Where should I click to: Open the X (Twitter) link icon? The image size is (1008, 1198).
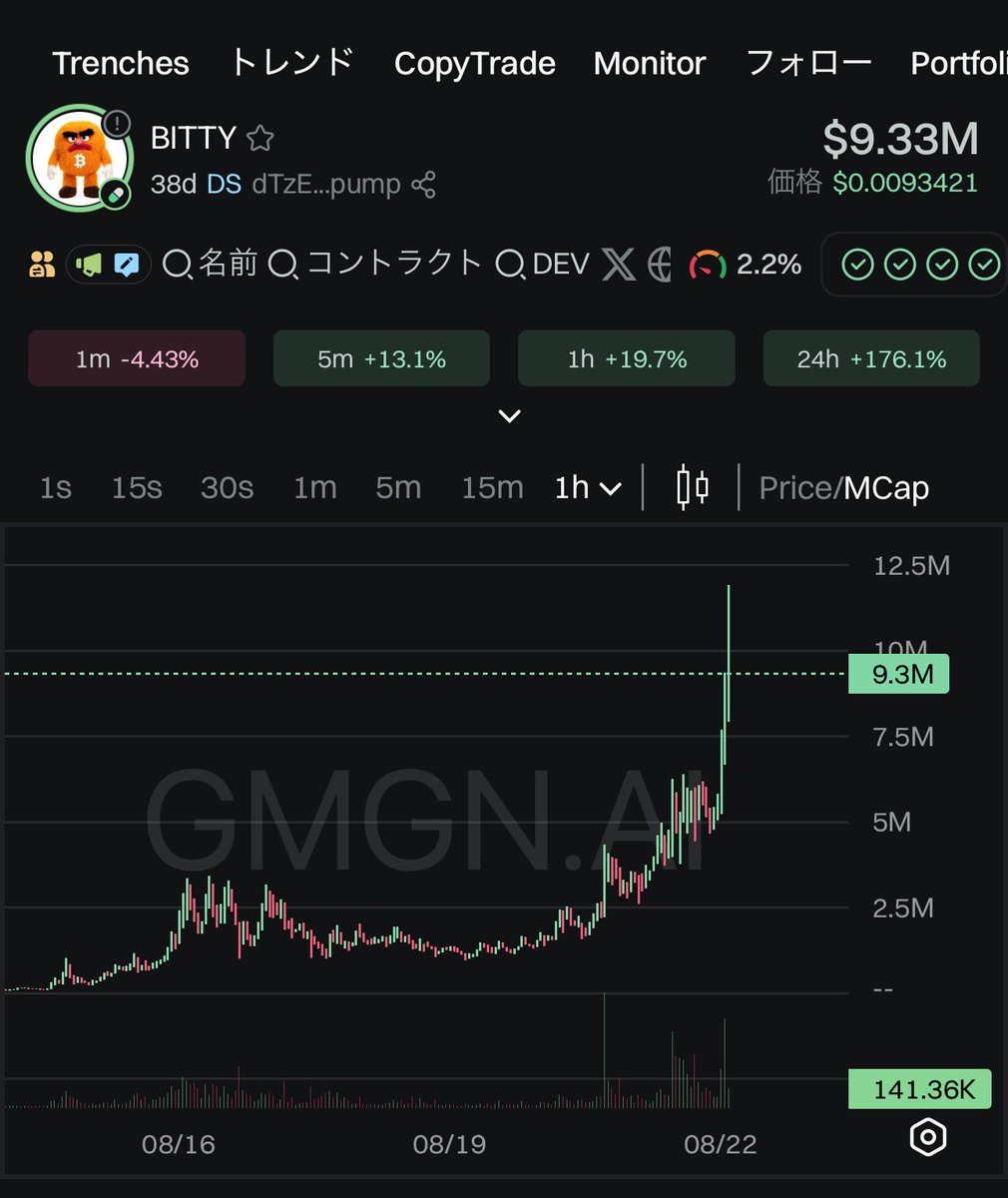pyautogui.click(x=618, y=264)
